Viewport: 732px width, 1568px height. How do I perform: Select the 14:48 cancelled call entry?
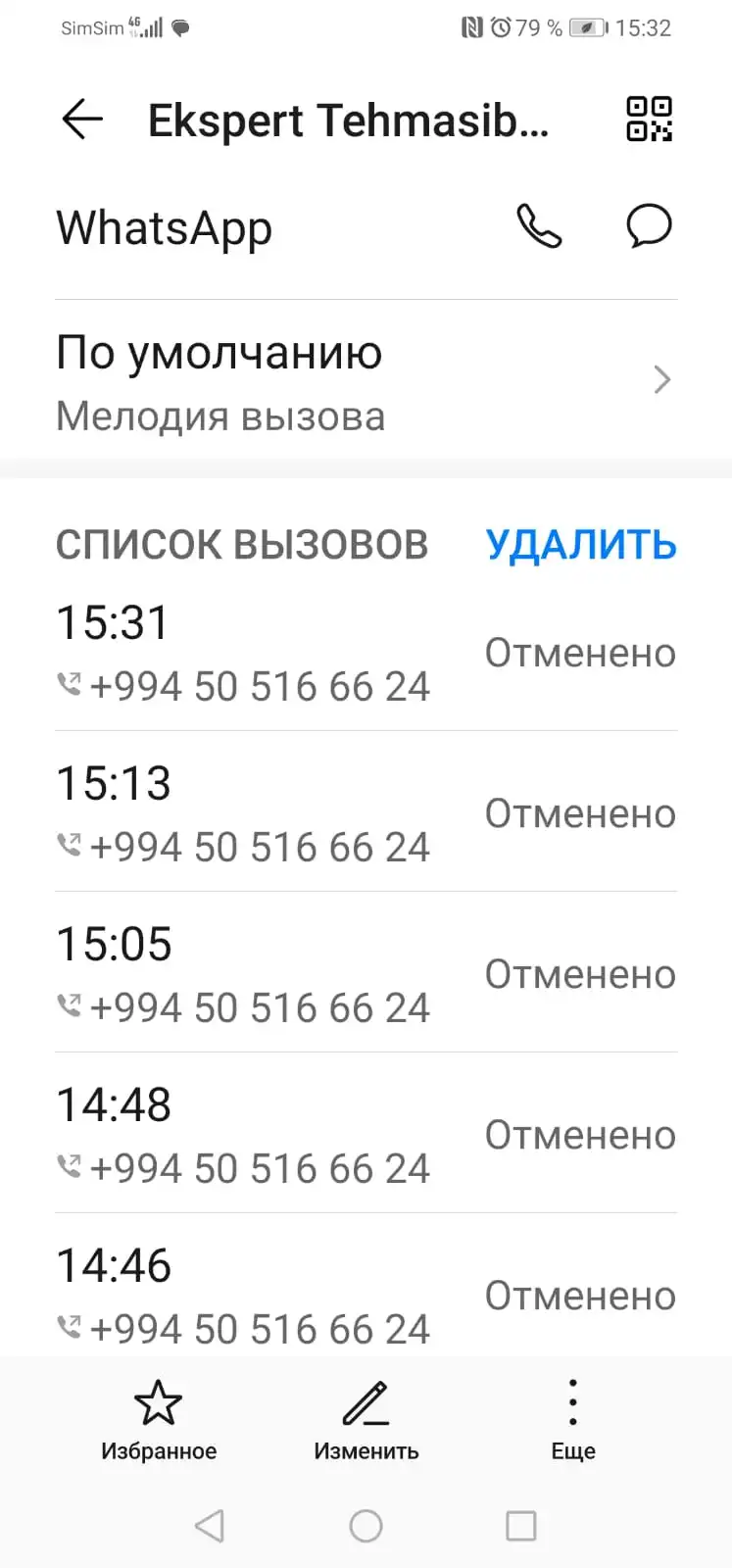(366, 1134)
